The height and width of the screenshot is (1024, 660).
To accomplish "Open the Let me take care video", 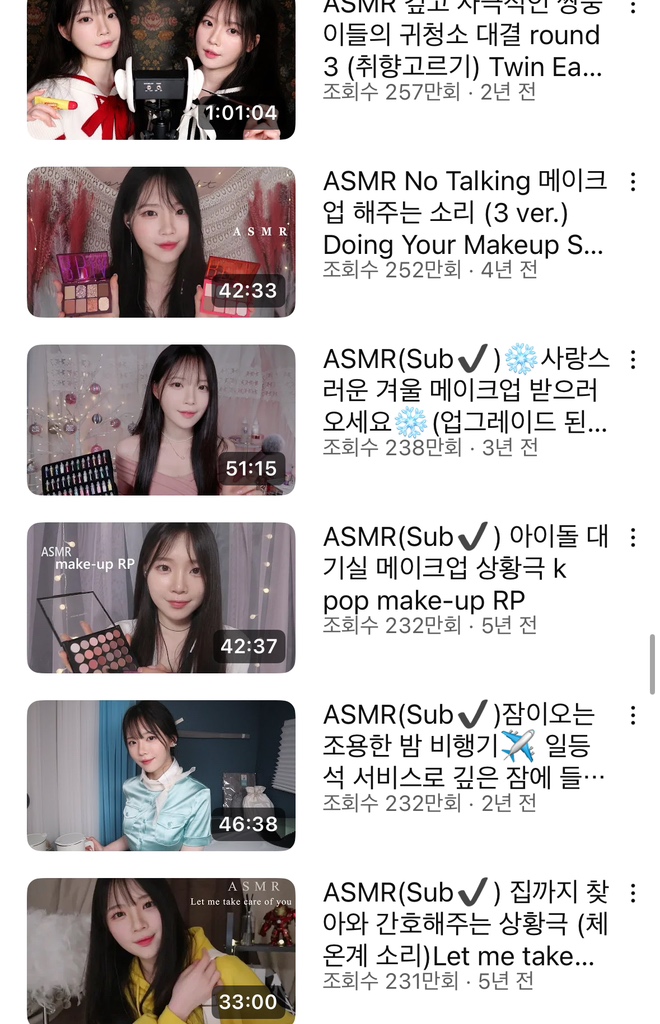I will [x=161, y=951].
